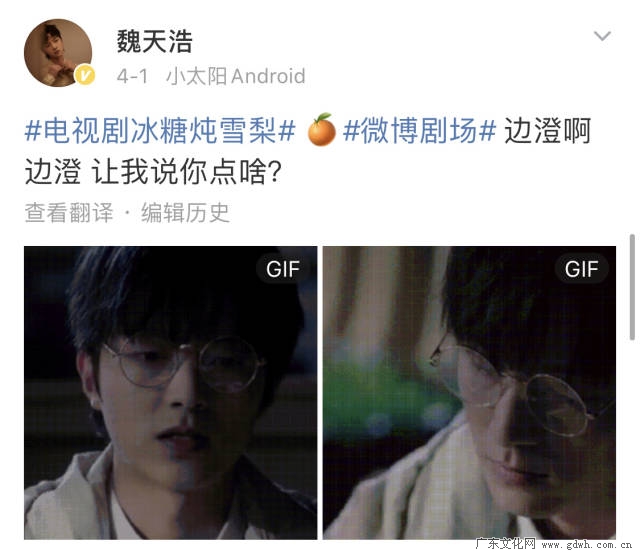640x554 pixels.
Task: Tap the username 魏天浩
Action: click(x=154, y=41)
